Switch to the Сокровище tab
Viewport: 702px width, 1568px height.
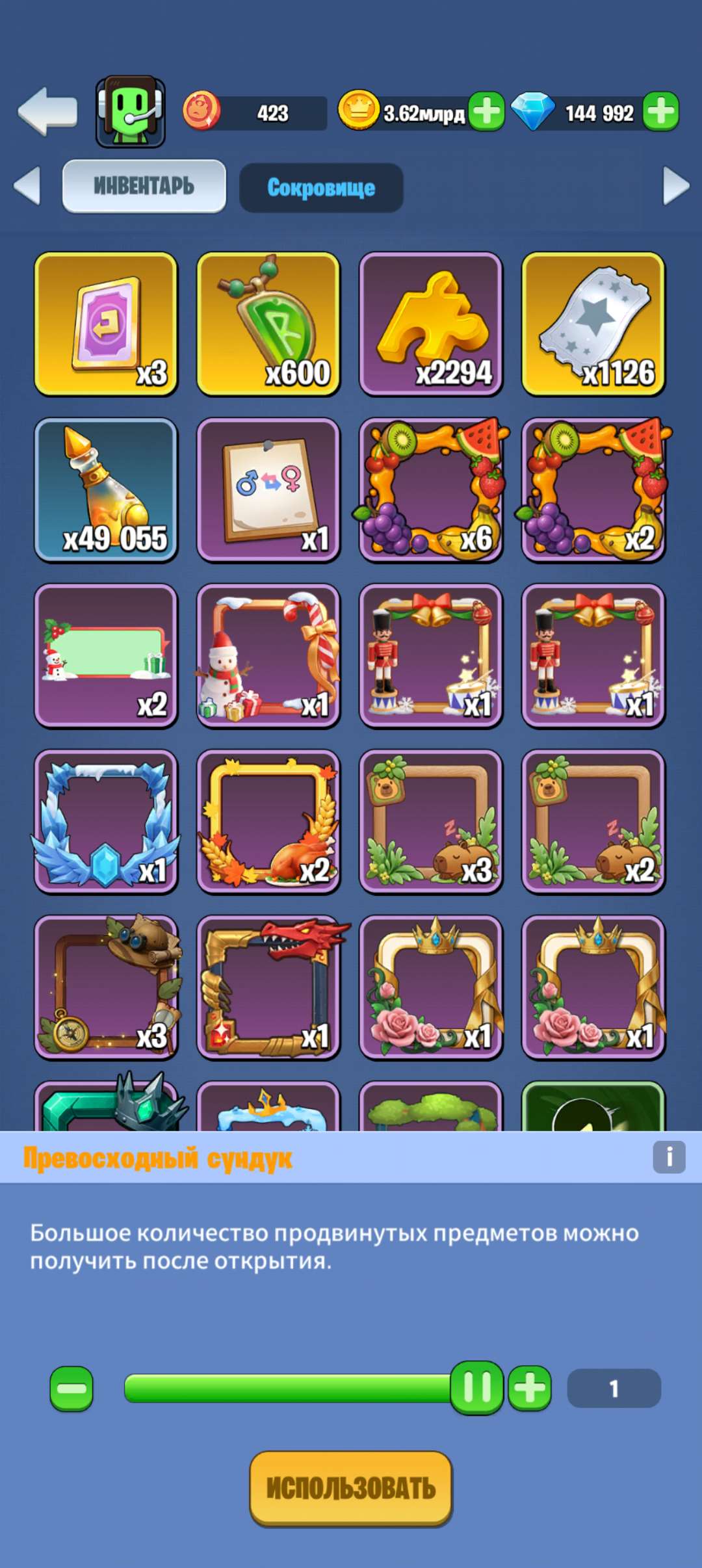(x=321, y=188)
